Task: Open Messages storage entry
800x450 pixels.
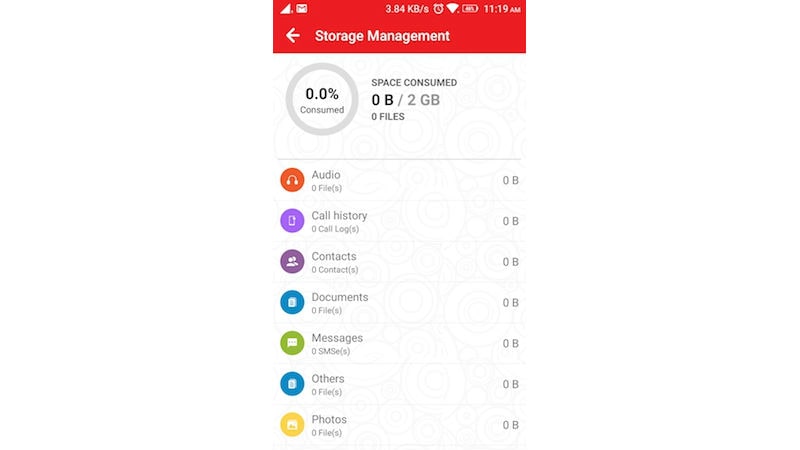Action: [x=399, y=343]
